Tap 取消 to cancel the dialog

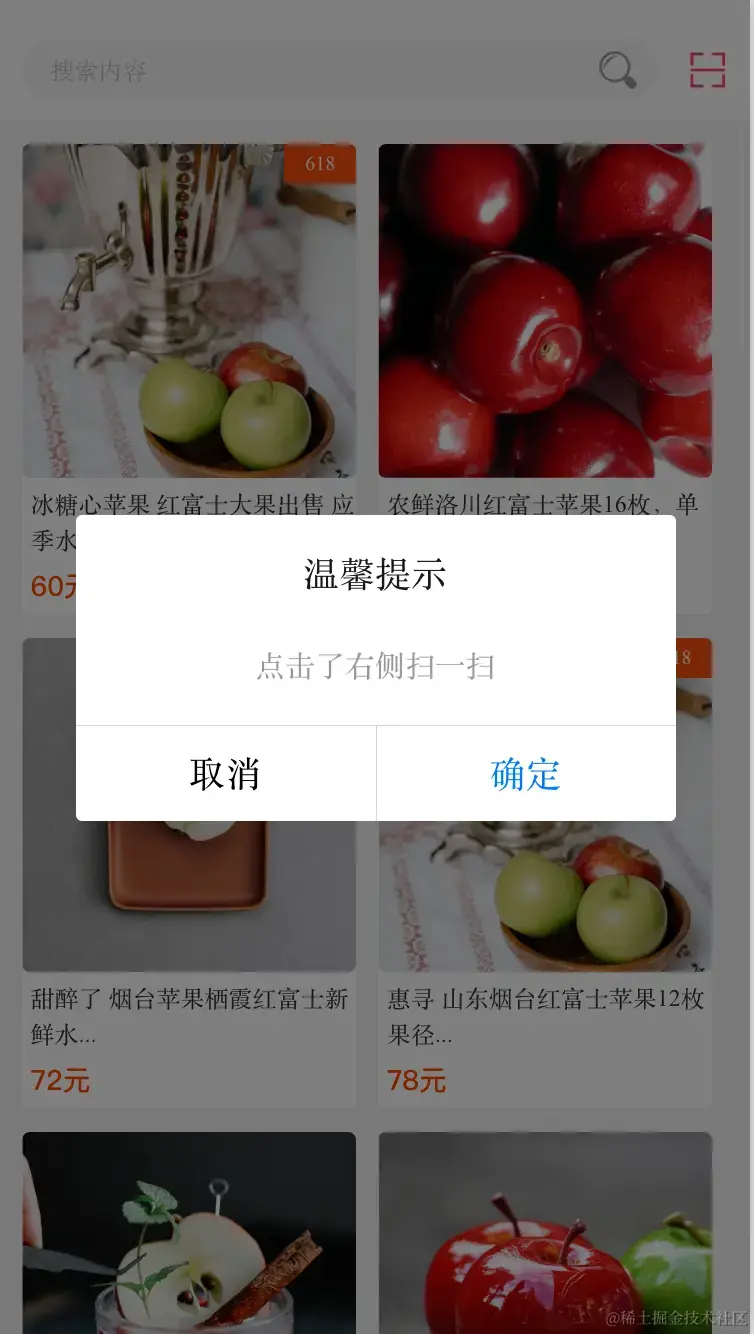[225, 774]
